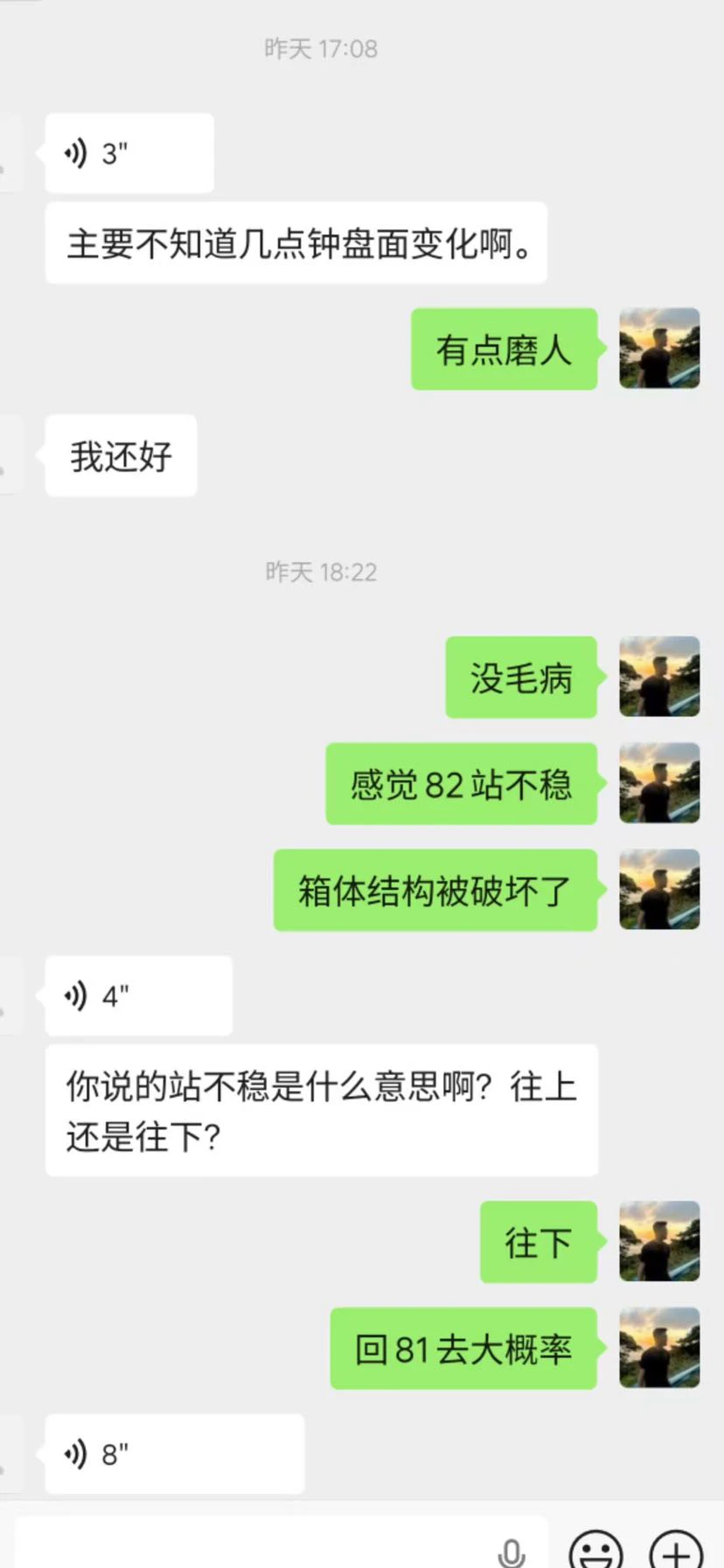Play the 8-second voice message
The image size is (724, 1568).
click(175, 1454)
